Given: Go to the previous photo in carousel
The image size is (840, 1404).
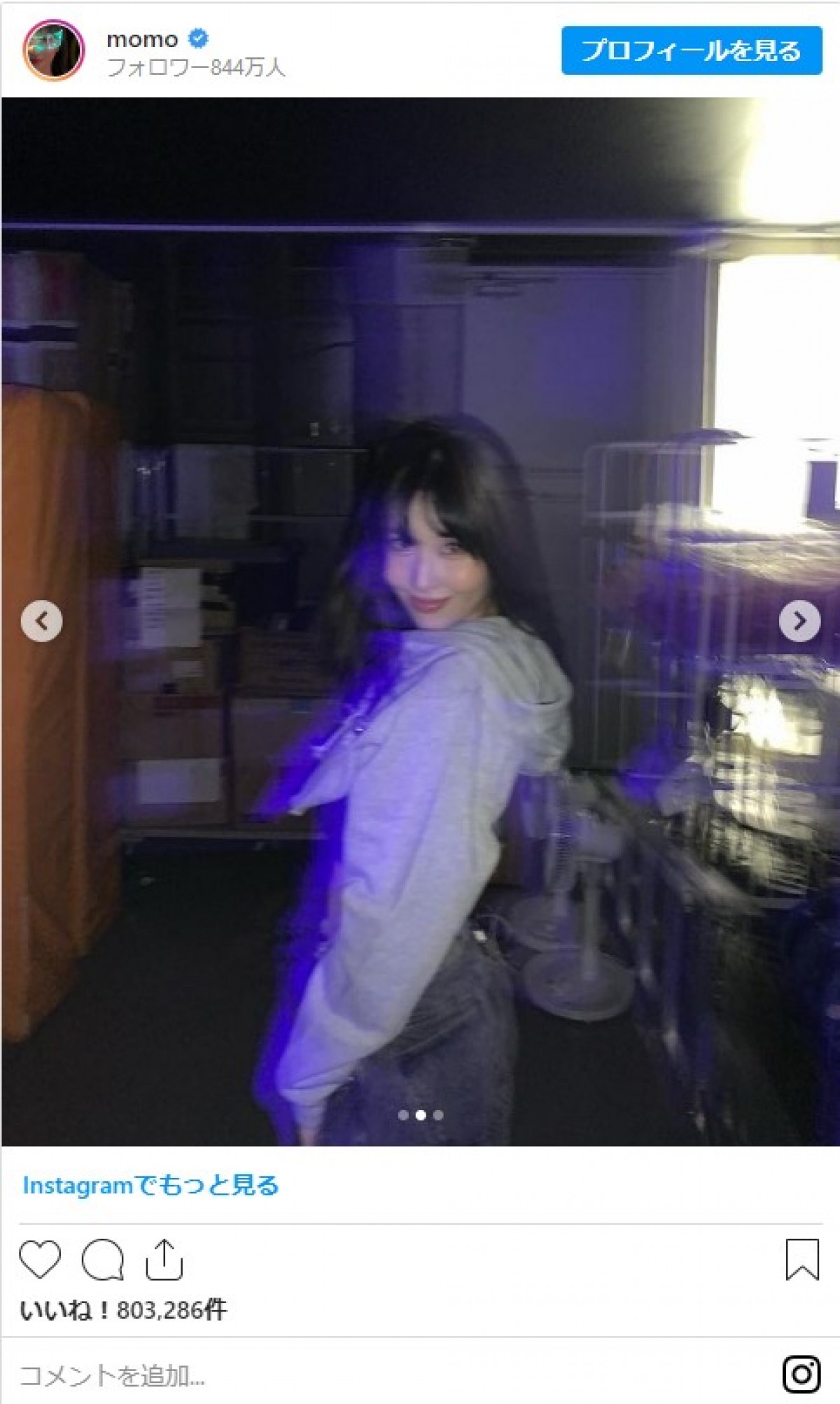Looking at the screenshot, I should (42, 620).
